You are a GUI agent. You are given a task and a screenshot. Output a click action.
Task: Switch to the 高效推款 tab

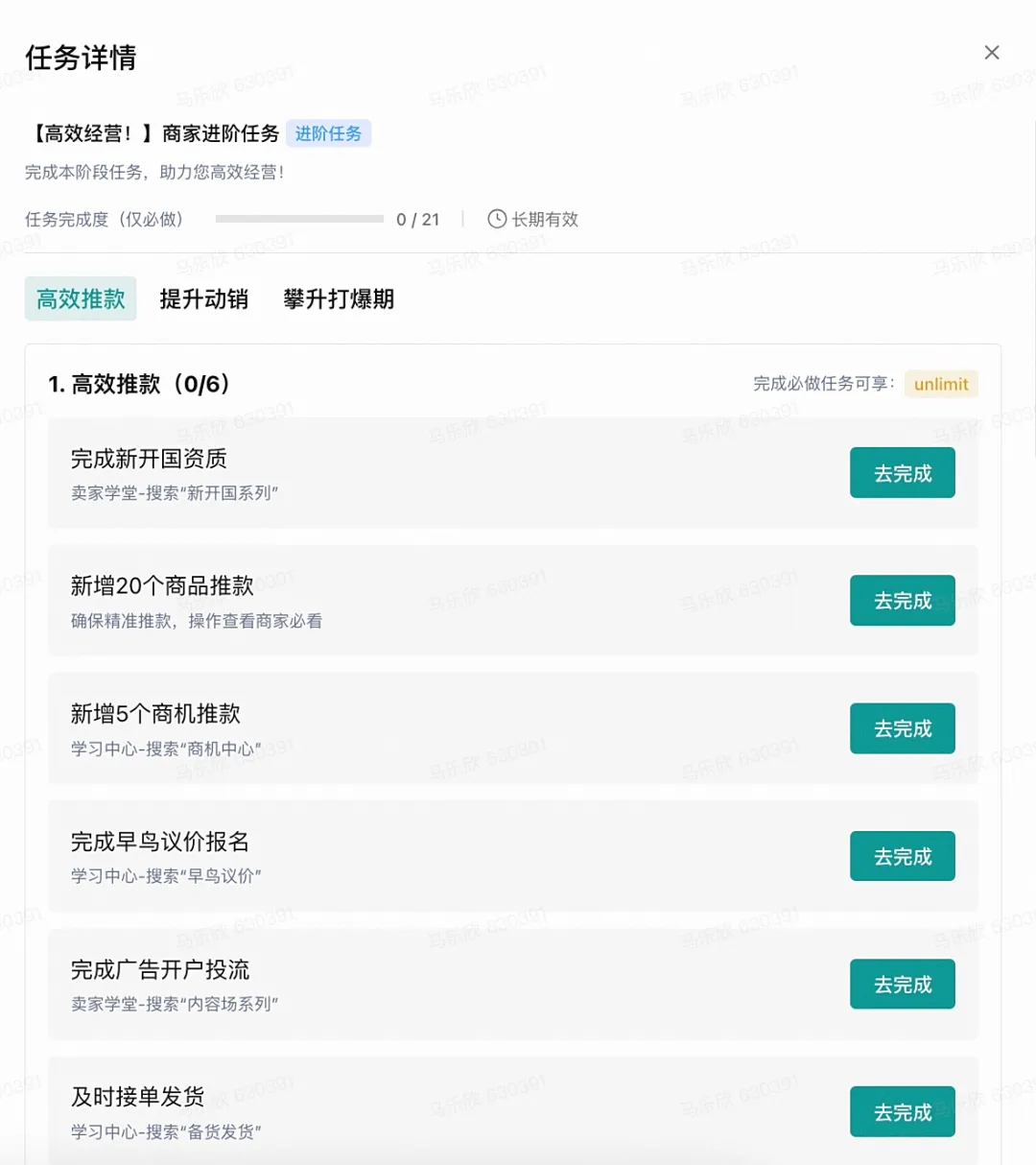(x=81, y=299)
